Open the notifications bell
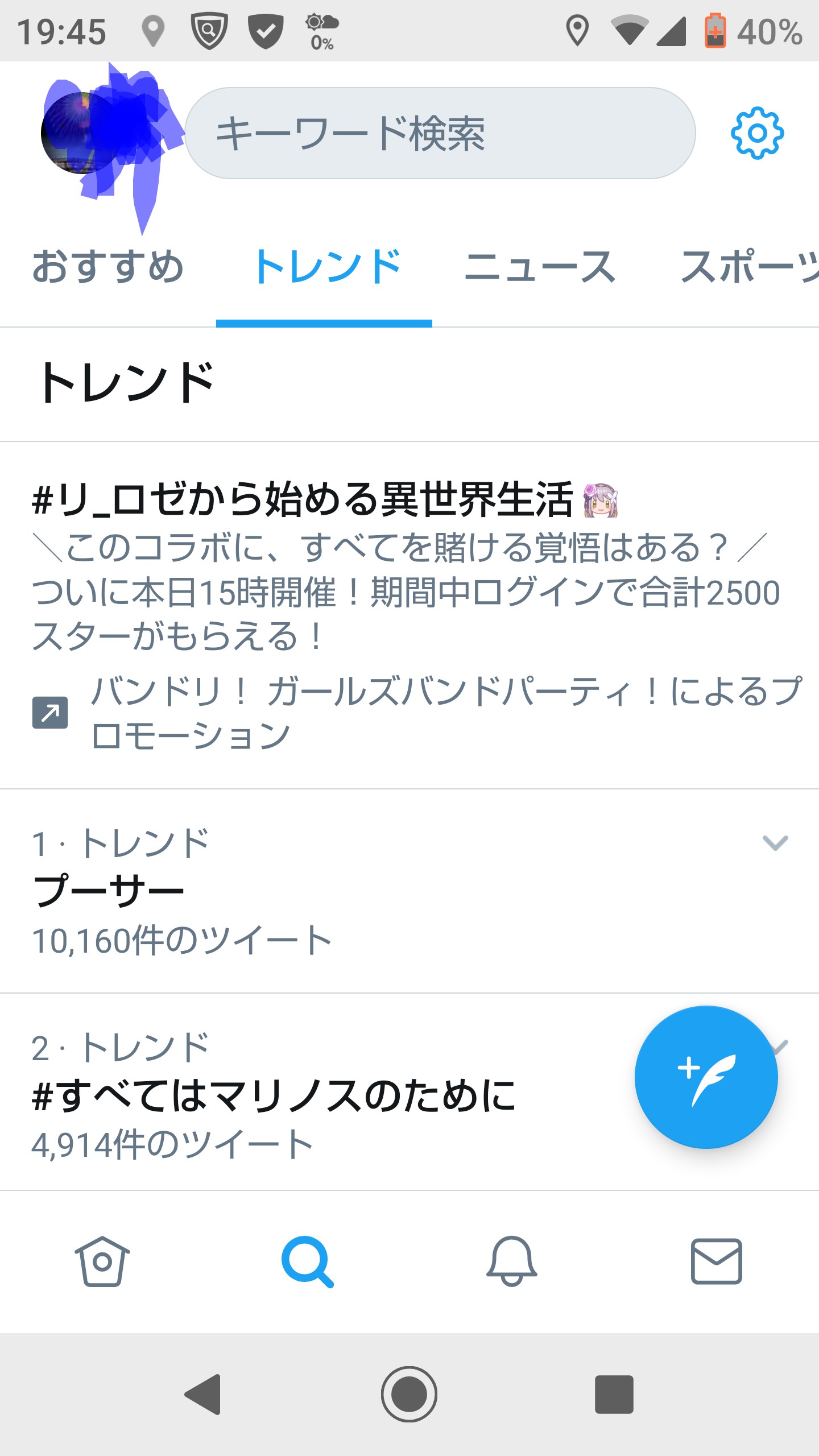The height and width of the screenshot is (1456, 819). coord(511,1261)
